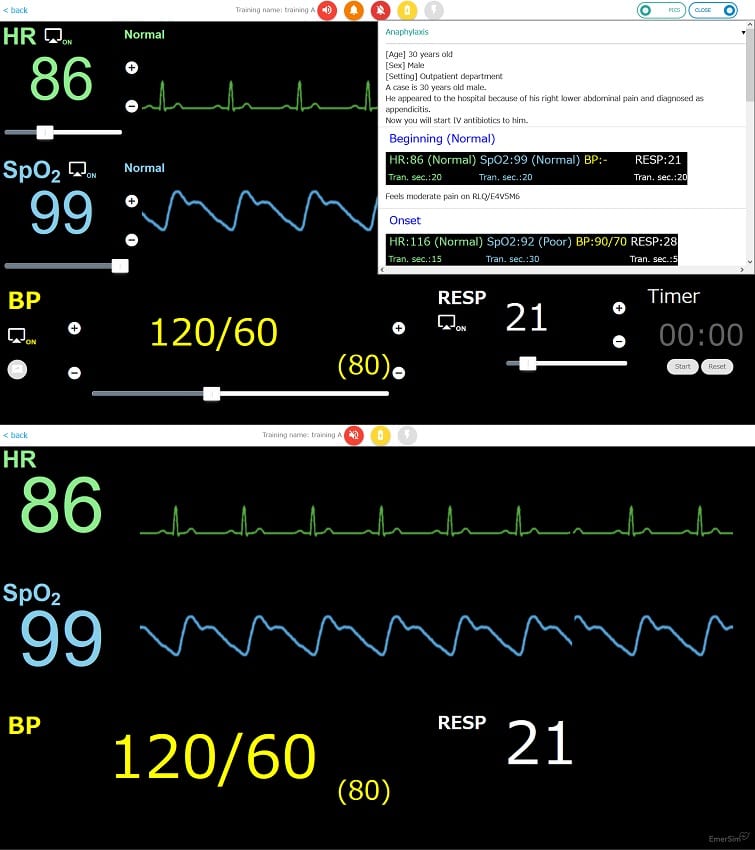Toggle the HR display ON icon
This screenshot has height=850, width=755.
coord(58,37)
